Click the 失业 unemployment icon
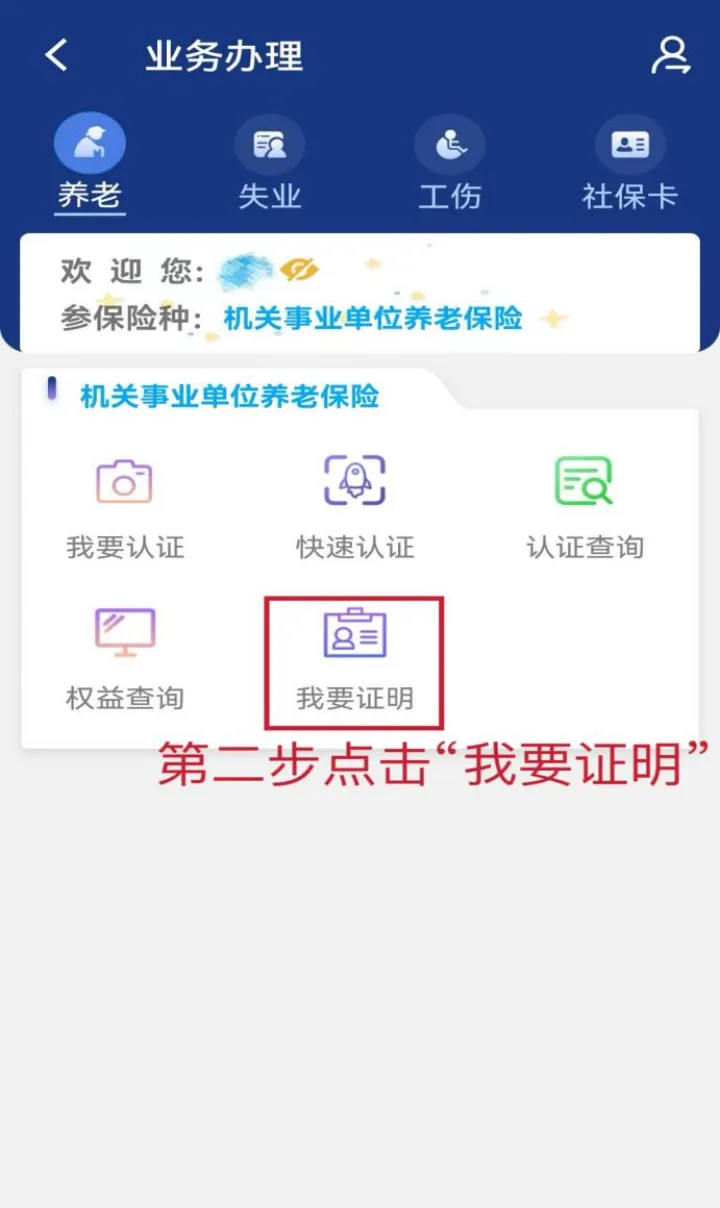 click(269, 145)
